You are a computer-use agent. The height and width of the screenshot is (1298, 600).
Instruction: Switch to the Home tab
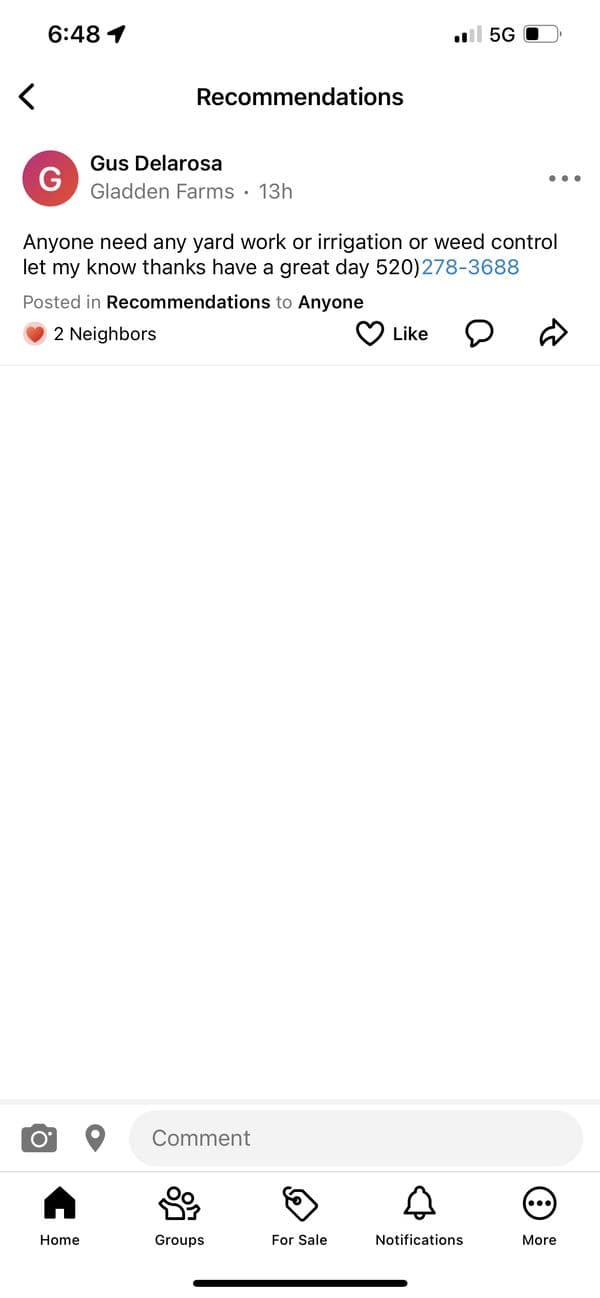pos(59,1215)
